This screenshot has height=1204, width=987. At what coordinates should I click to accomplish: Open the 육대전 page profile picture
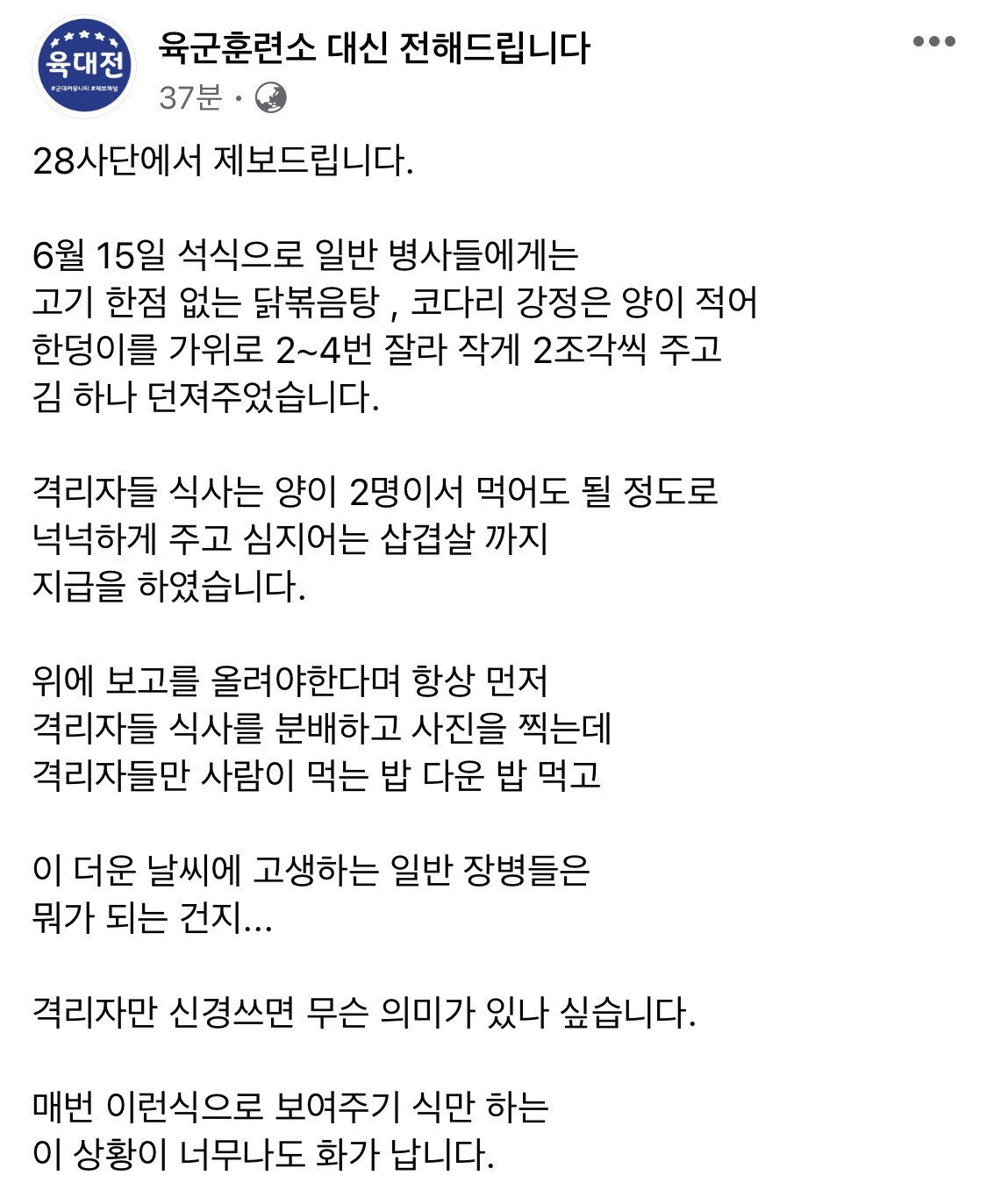click(x=84, y=67)
